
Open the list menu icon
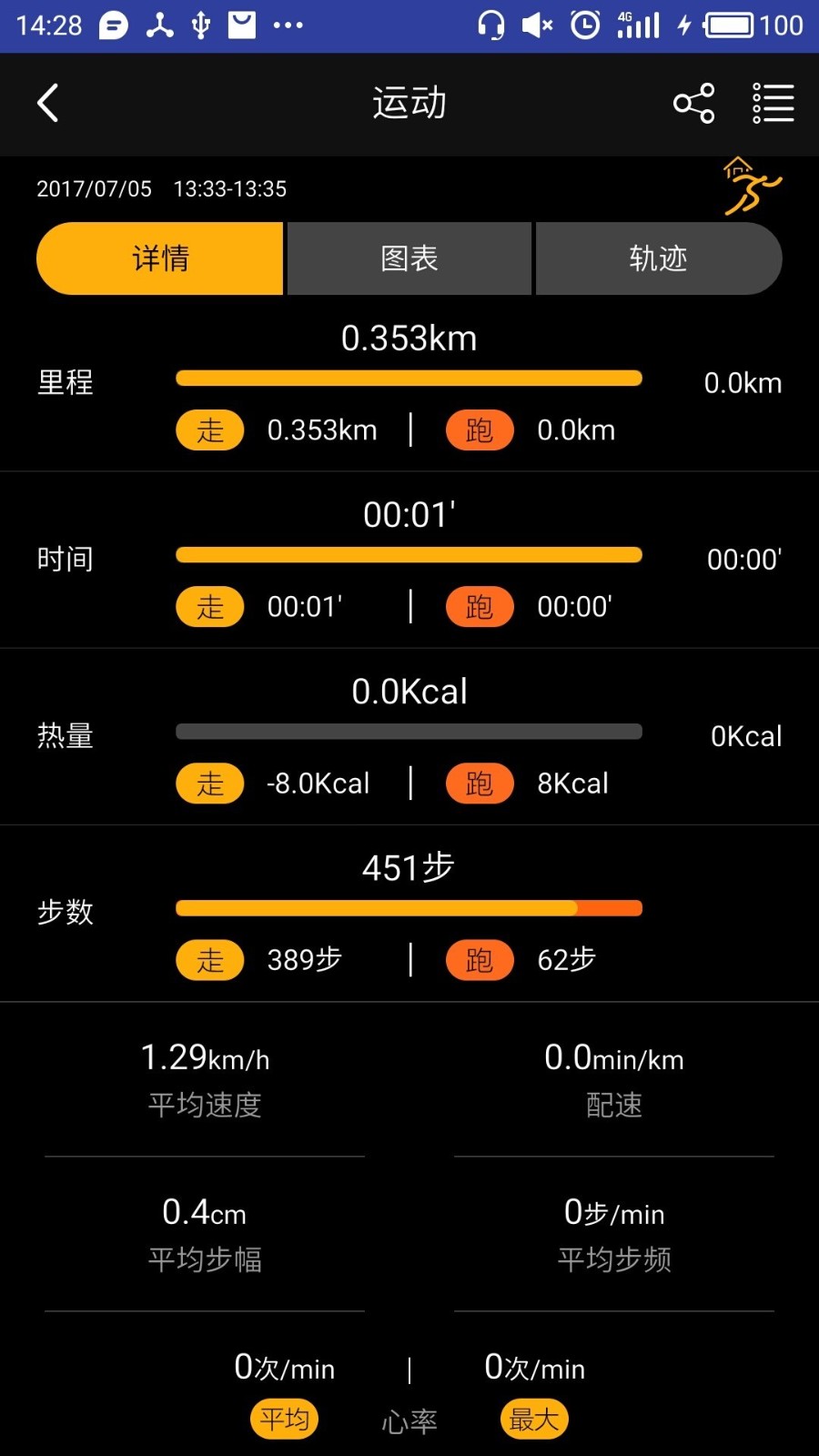[773, 103]
